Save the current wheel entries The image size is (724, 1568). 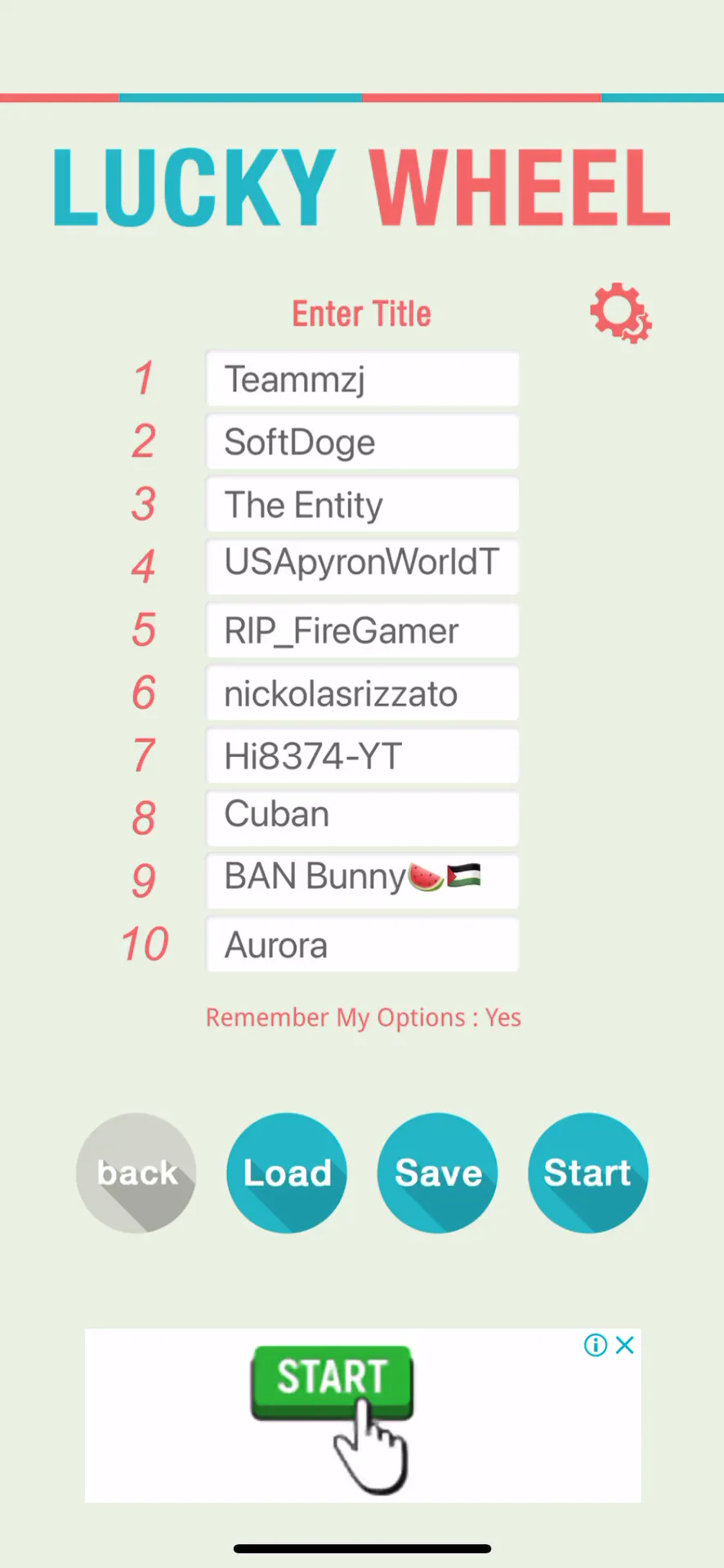[x=438, y=1173]
